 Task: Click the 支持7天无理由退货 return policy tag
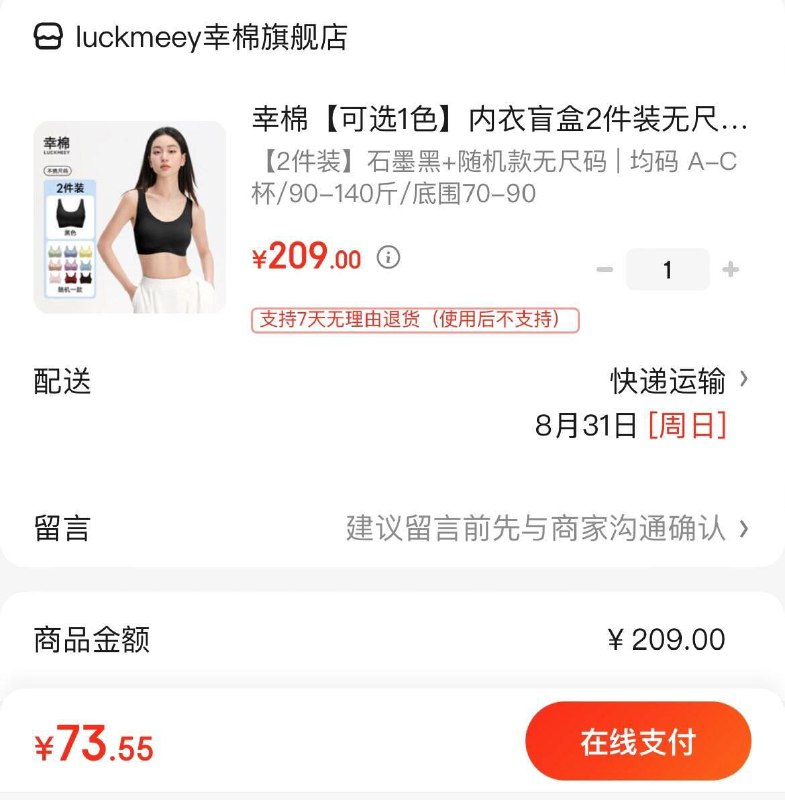[415, 321]
